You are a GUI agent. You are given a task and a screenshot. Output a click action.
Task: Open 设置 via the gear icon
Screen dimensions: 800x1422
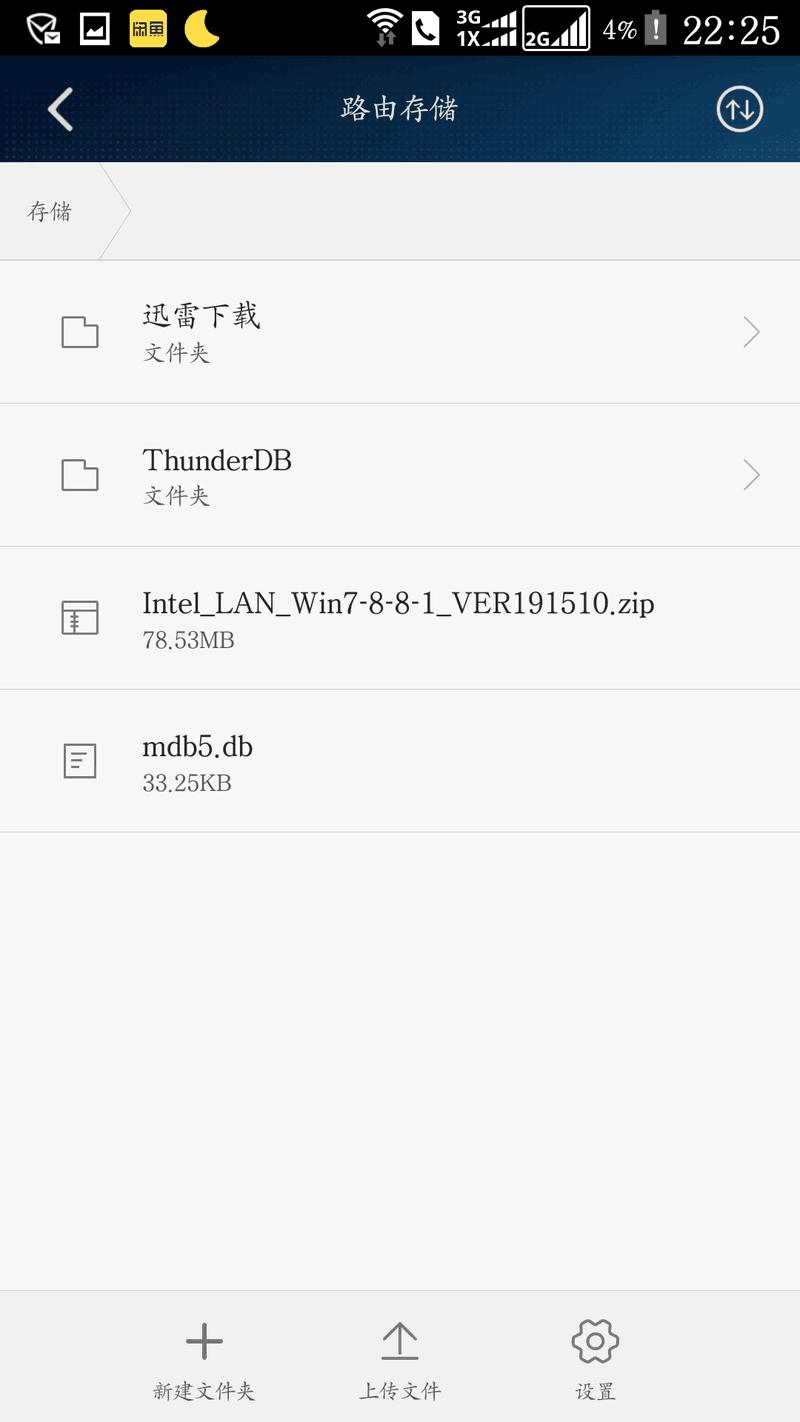coord(594,1343)
